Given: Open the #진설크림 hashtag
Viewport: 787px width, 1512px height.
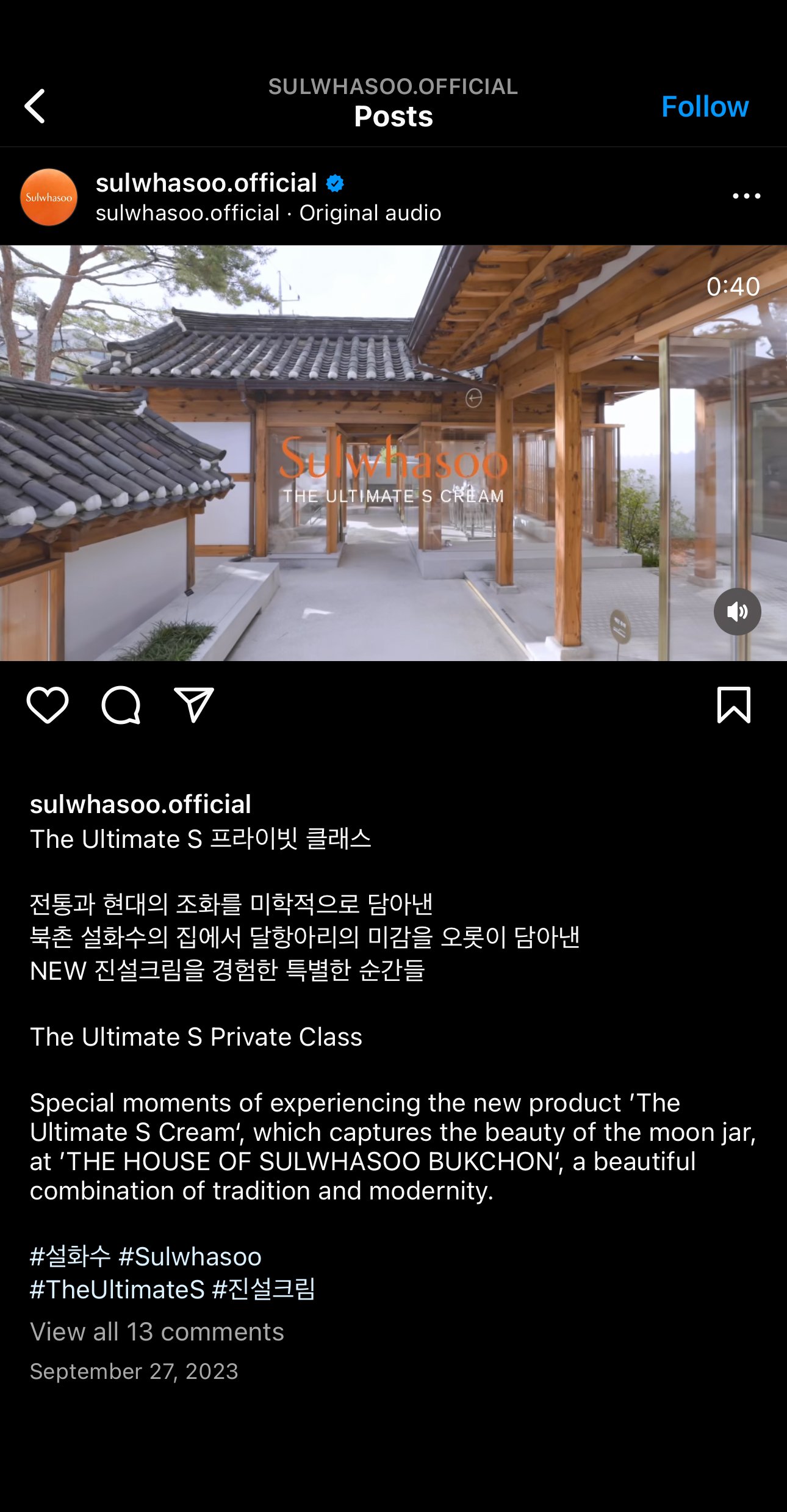Looking at the screenshot, I should pyautogui.click(x=264, y=1290).
